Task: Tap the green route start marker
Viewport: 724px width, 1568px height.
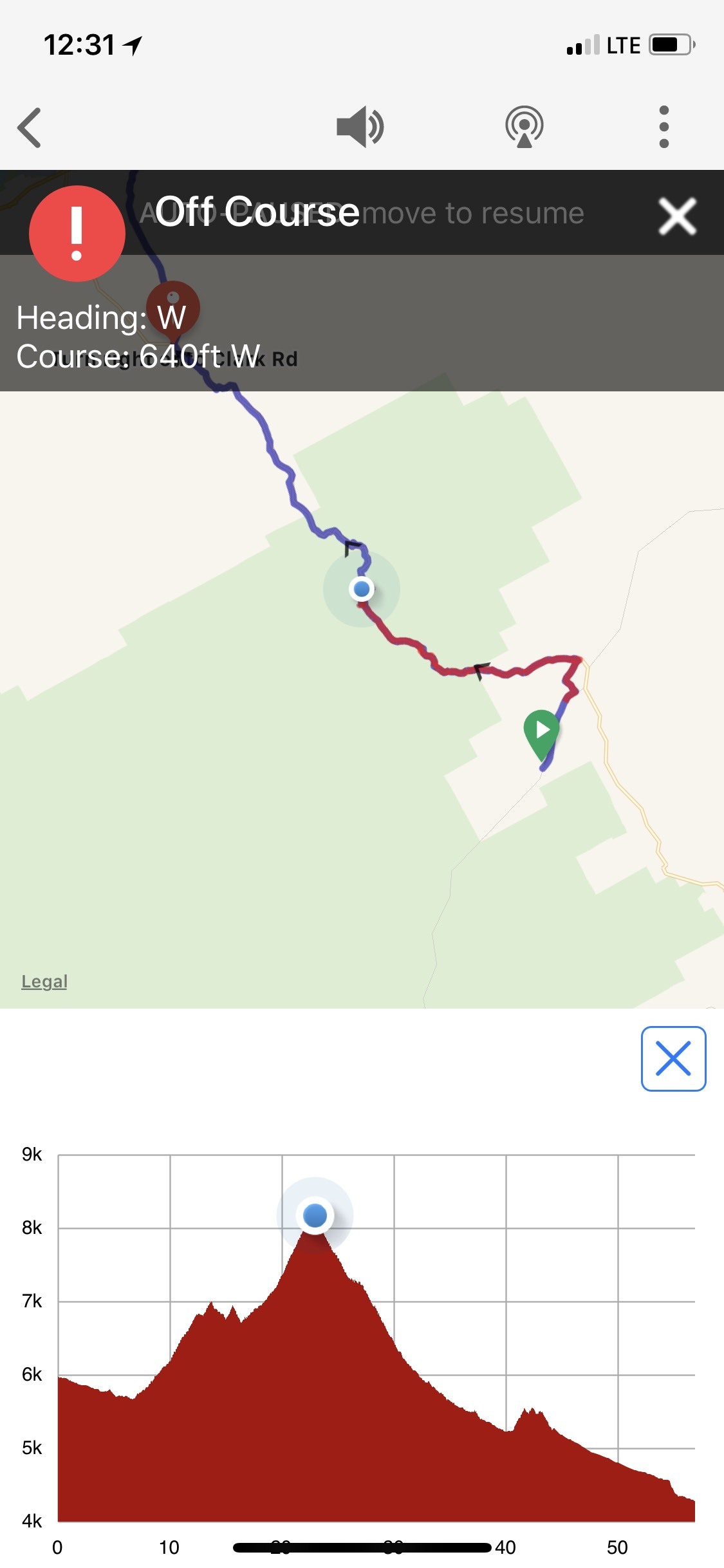Action: click(542, 732)
